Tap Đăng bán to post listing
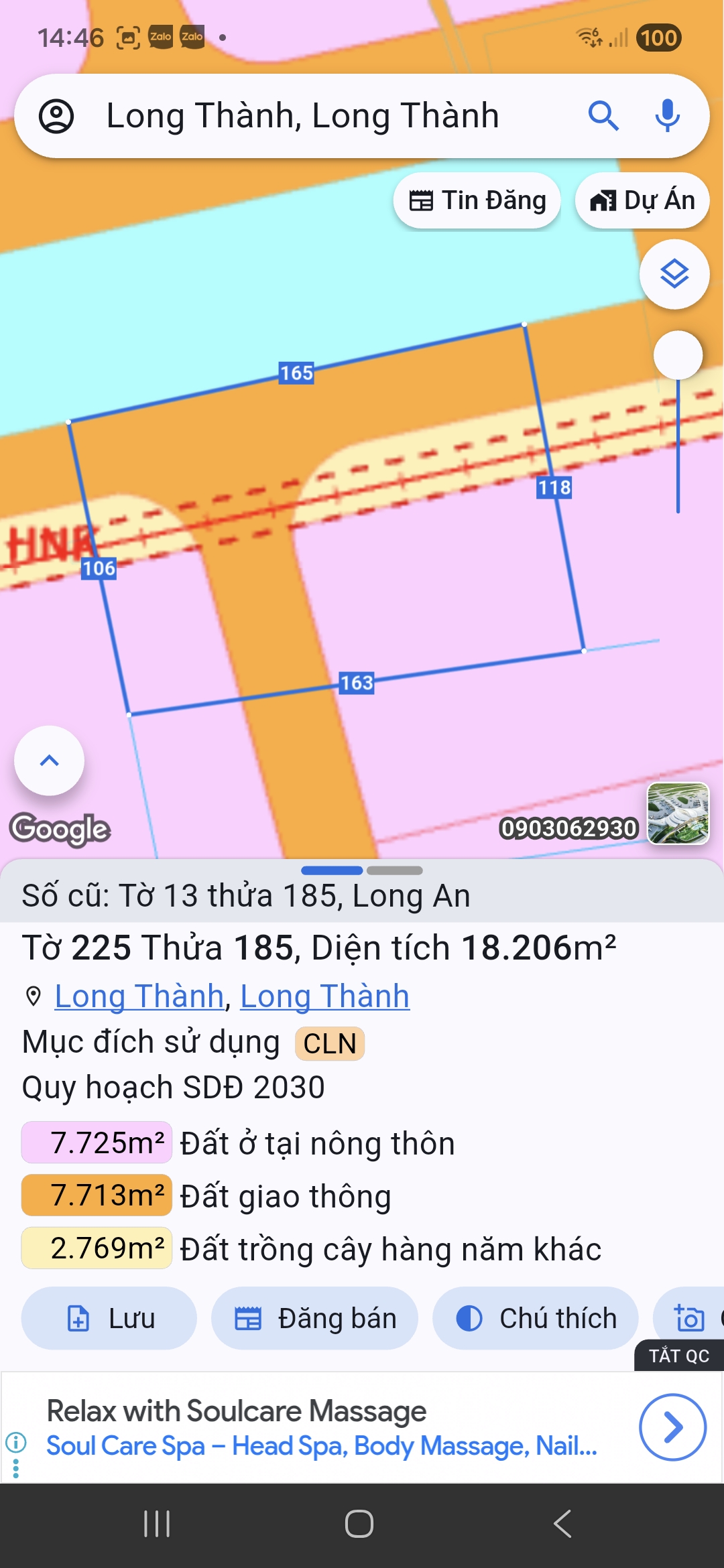The image size is (724, 1568). click(315, 1318)
